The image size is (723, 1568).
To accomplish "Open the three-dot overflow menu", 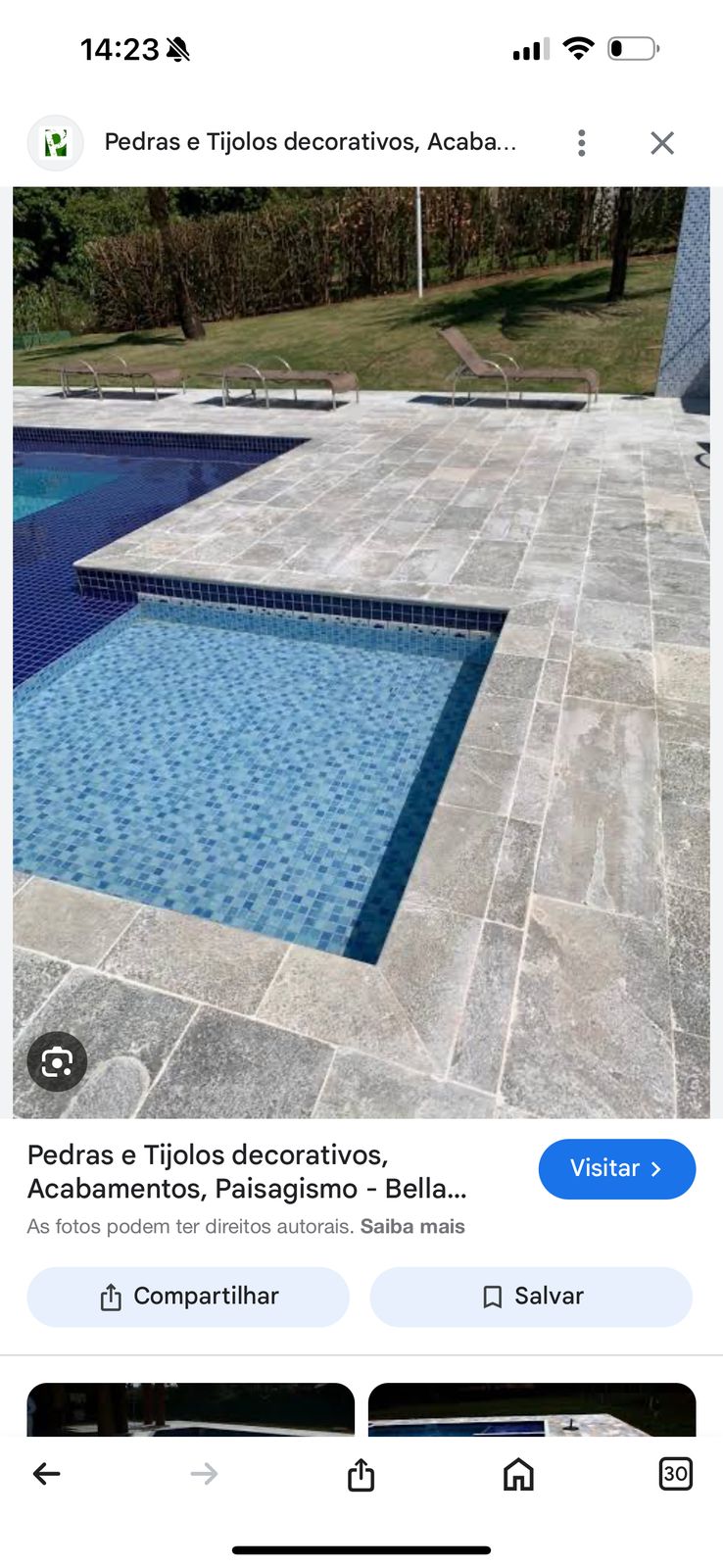I will tap(582, 143).
